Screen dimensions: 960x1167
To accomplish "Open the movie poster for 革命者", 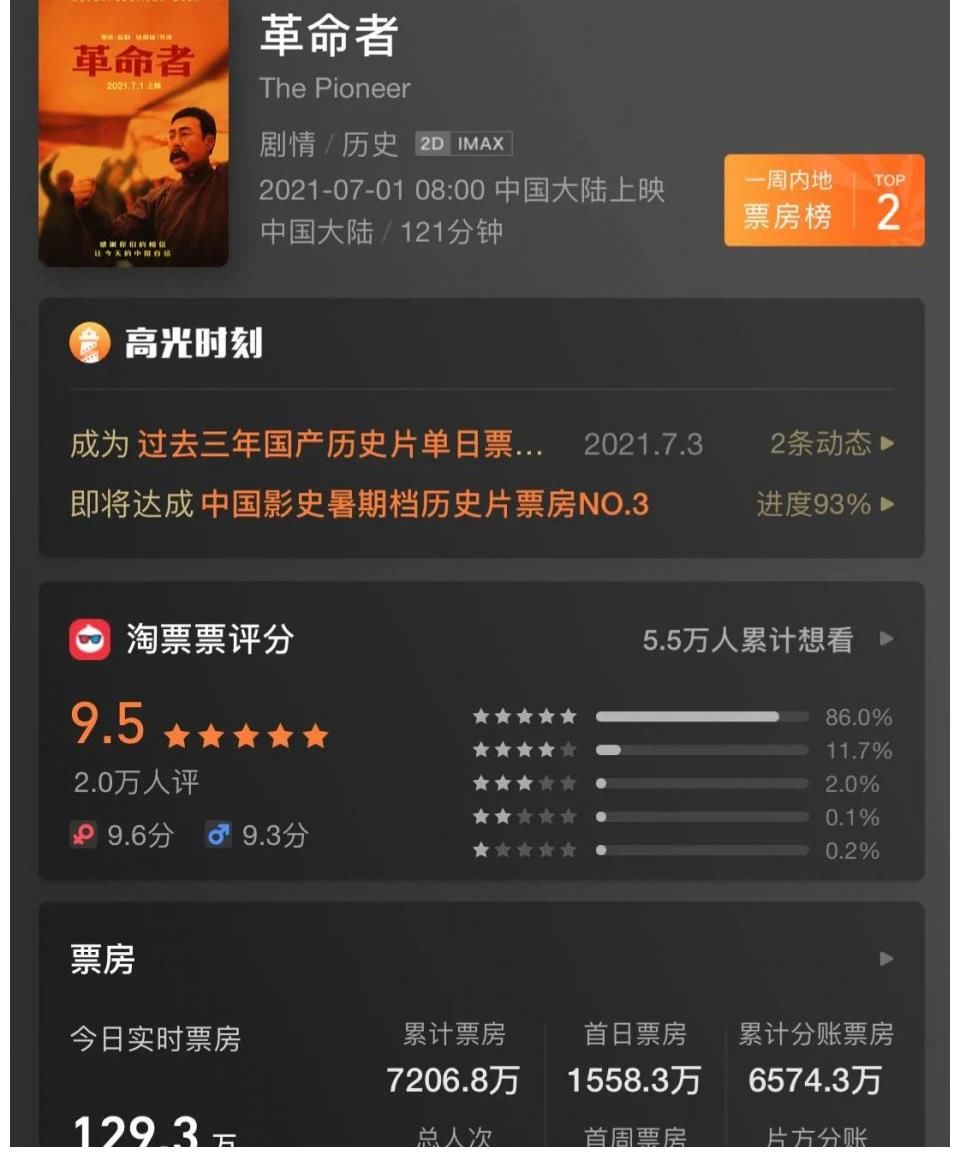I will (133, 132).
